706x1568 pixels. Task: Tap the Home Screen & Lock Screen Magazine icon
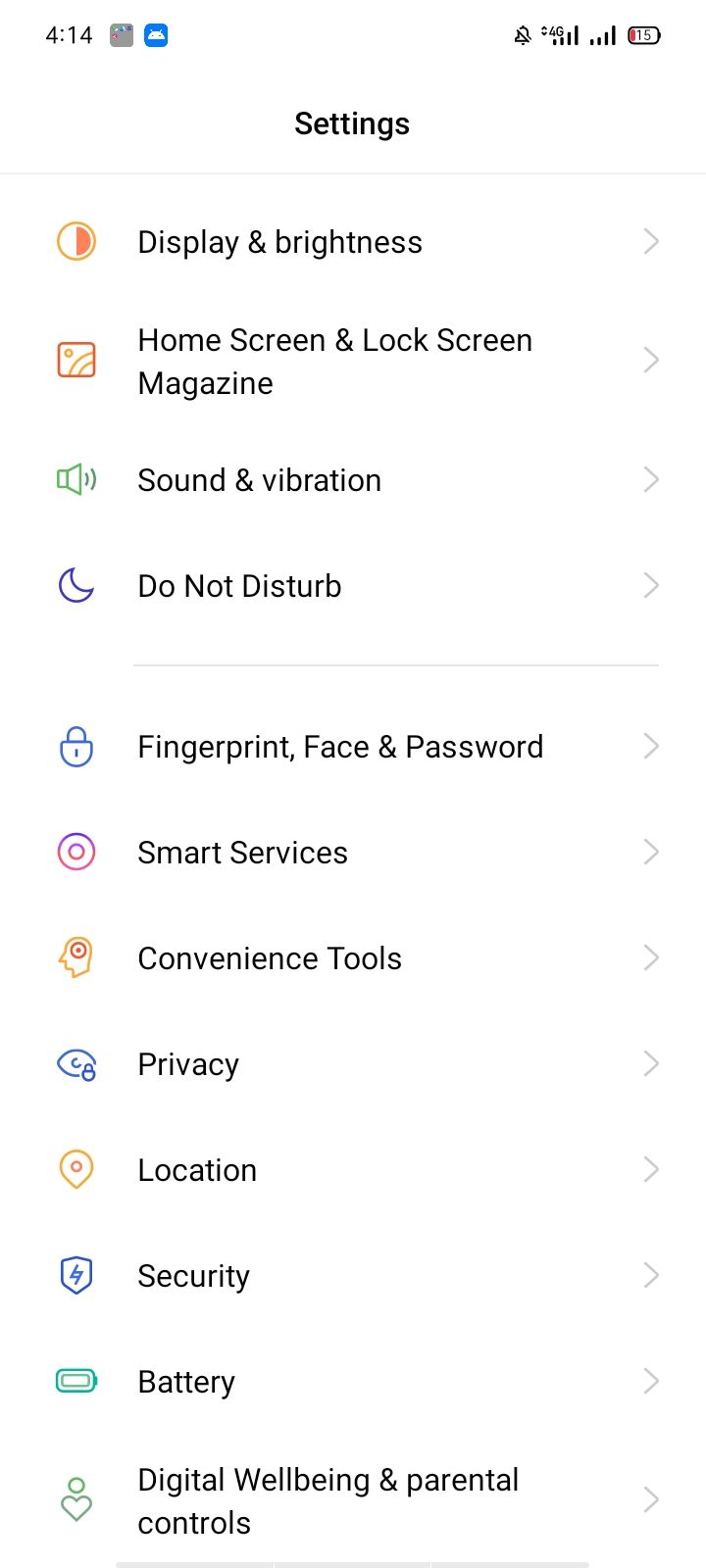pyautogui.click(x=76, y=360)
